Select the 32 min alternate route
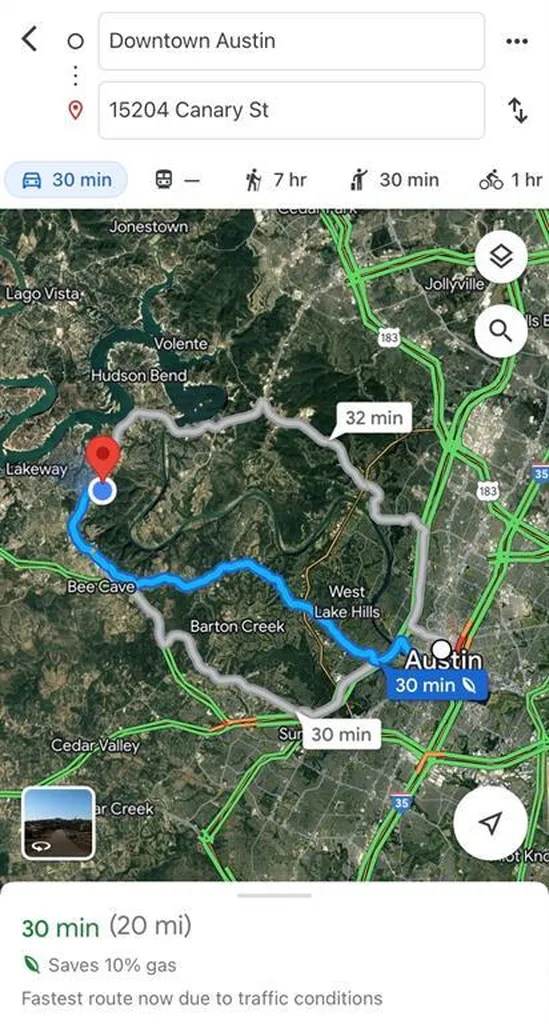The width and height of the screenshot is (549, 1024). (x=373, y=418)
